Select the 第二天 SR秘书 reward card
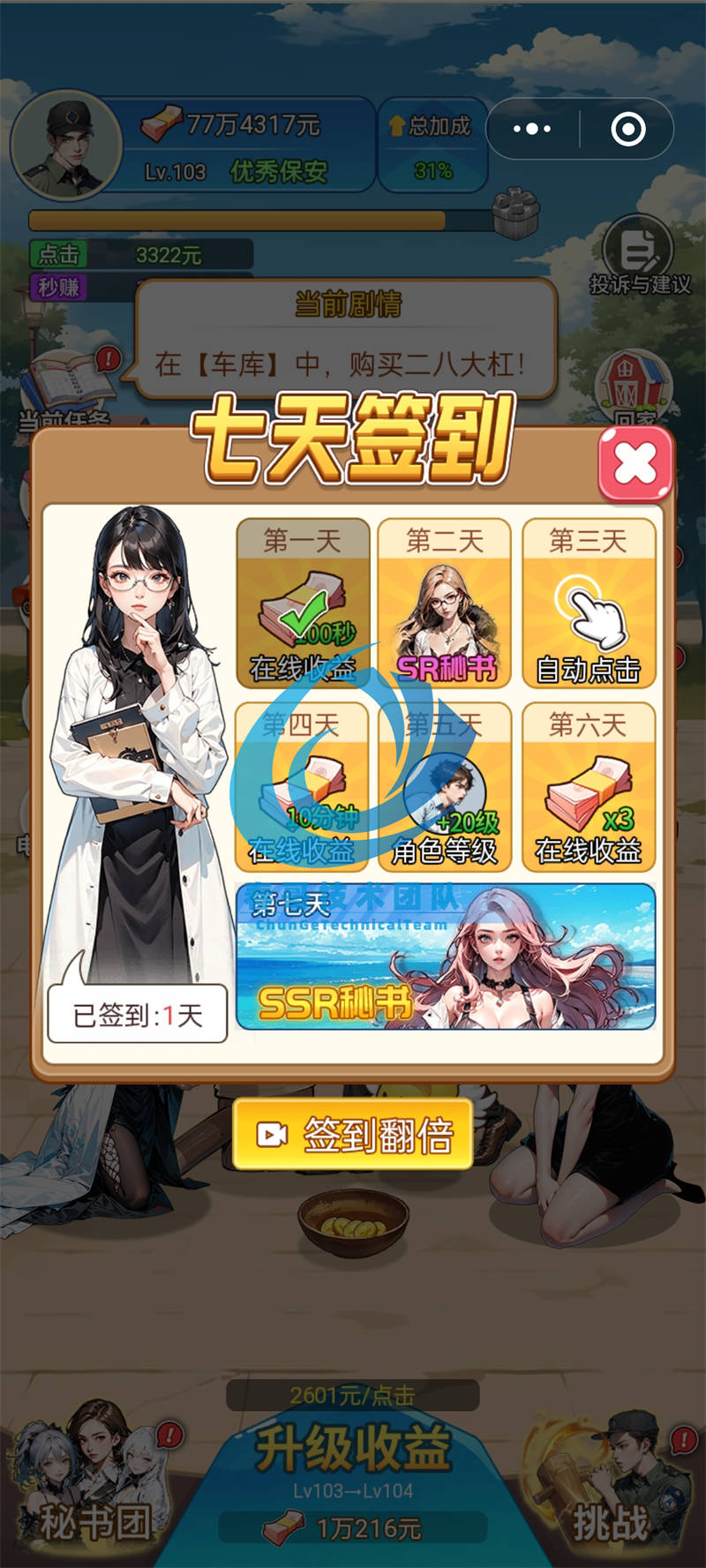706x1568 pixels. 445,604
